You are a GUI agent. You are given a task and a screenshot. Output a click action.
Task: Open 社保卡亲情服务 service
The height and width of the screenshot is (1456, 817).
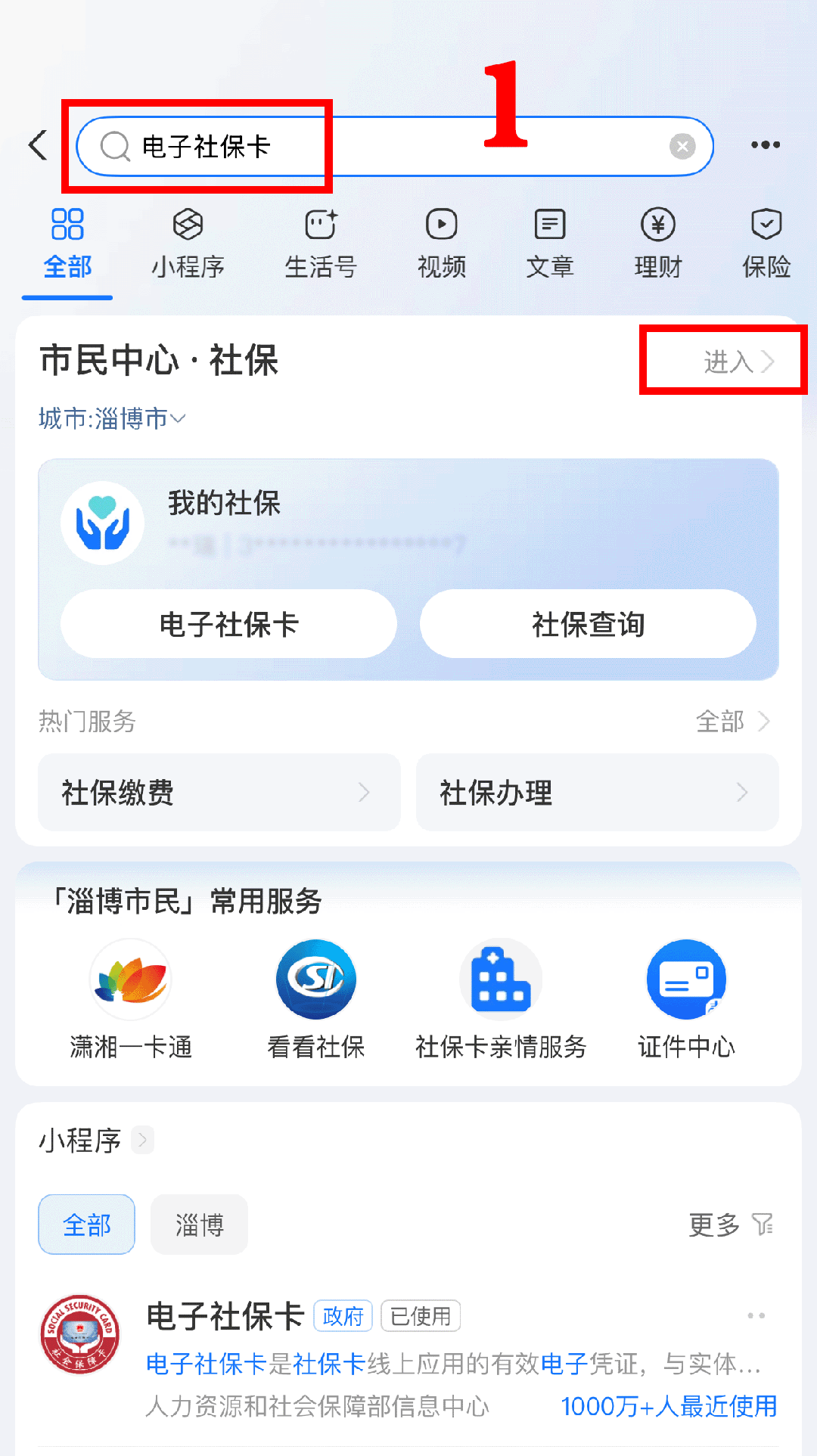[x=500, y=979]
